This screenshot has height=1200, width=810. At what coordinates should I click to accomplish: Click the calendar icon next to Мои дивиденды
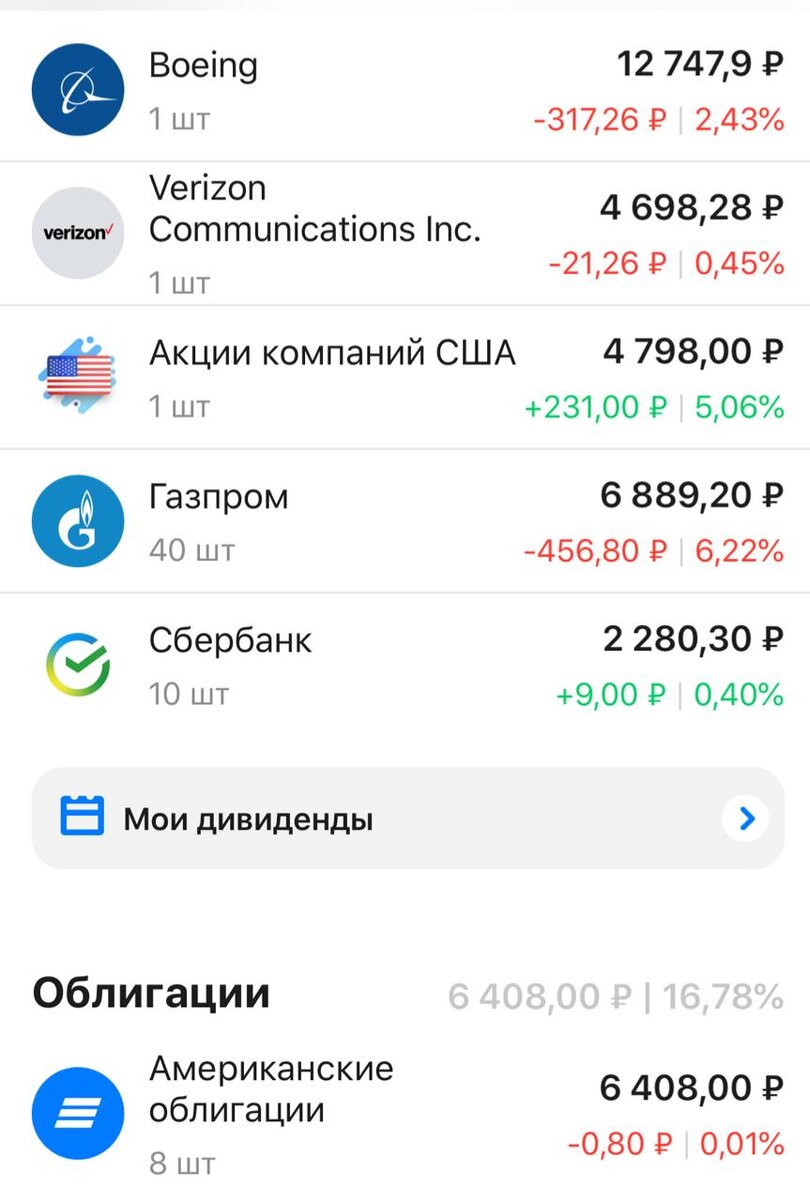pyautogui.click(x=84, y=816)
